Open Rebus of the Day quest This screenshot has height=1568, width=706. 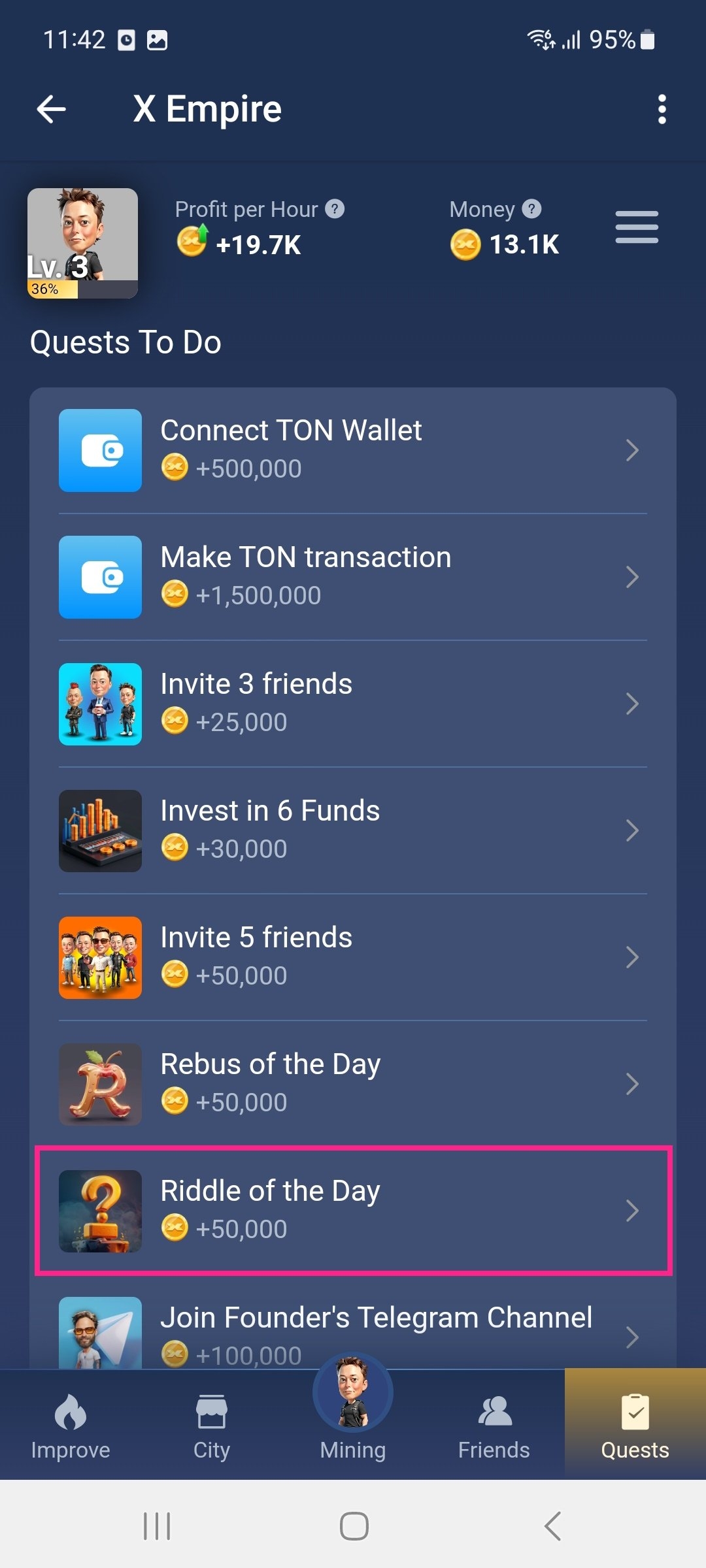(x=353, y=1084)
